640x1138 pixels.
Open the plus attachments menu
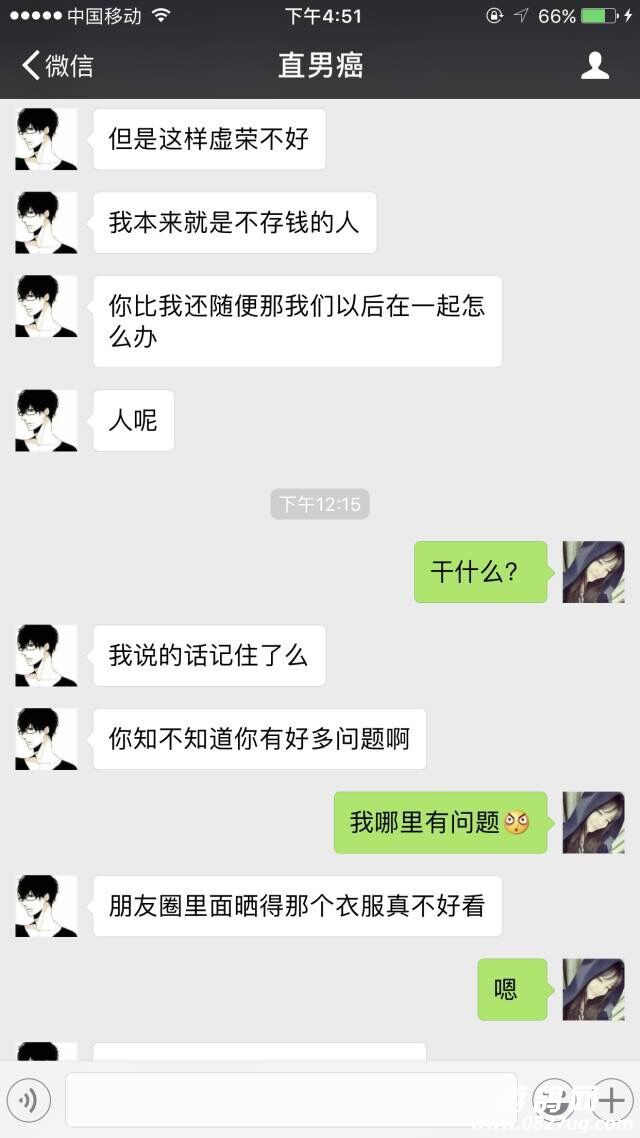tap(610, 1101)
